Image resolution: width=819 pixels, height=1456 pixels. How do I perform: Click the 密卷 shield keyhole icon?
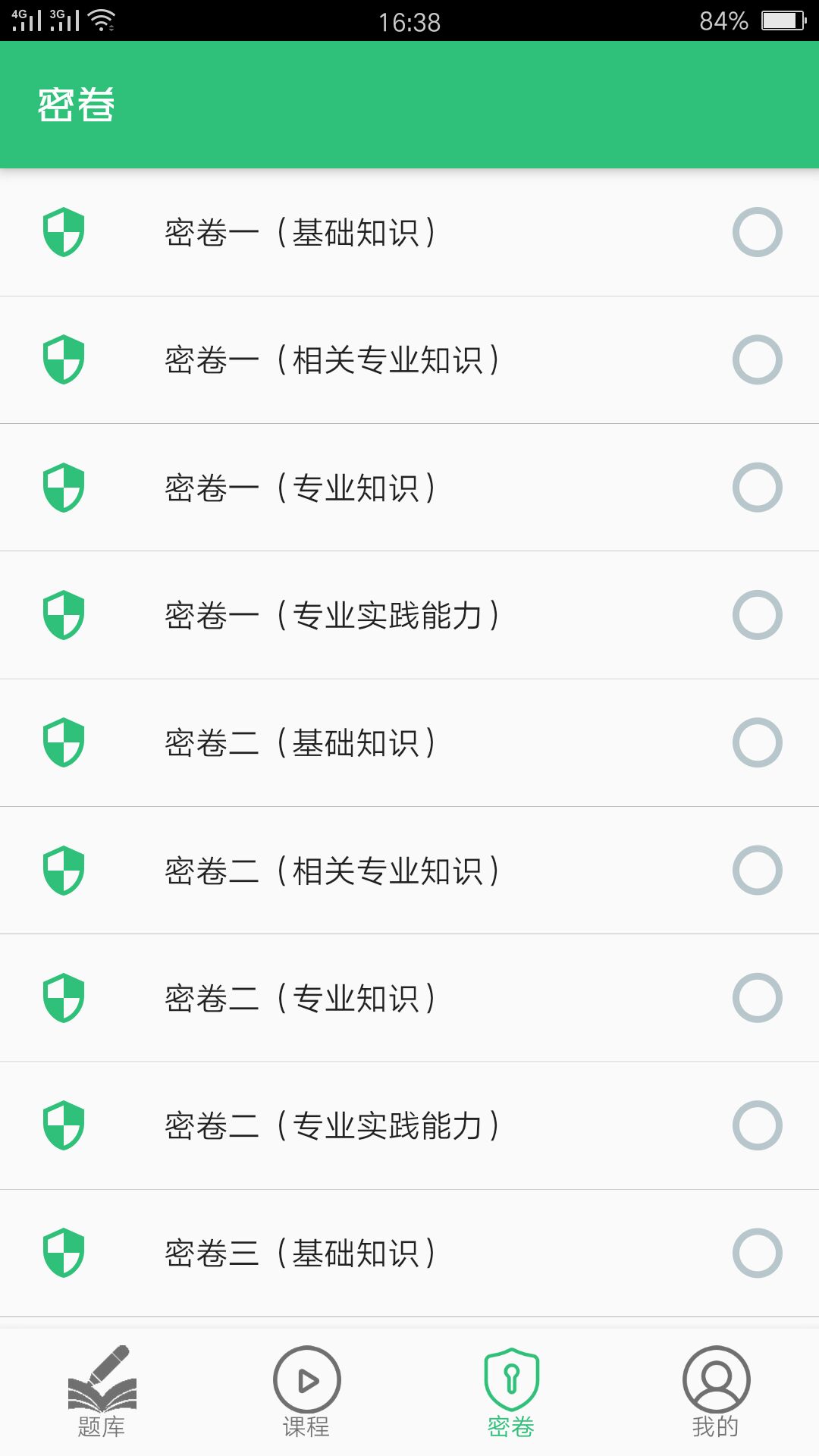coord(512,1385)
